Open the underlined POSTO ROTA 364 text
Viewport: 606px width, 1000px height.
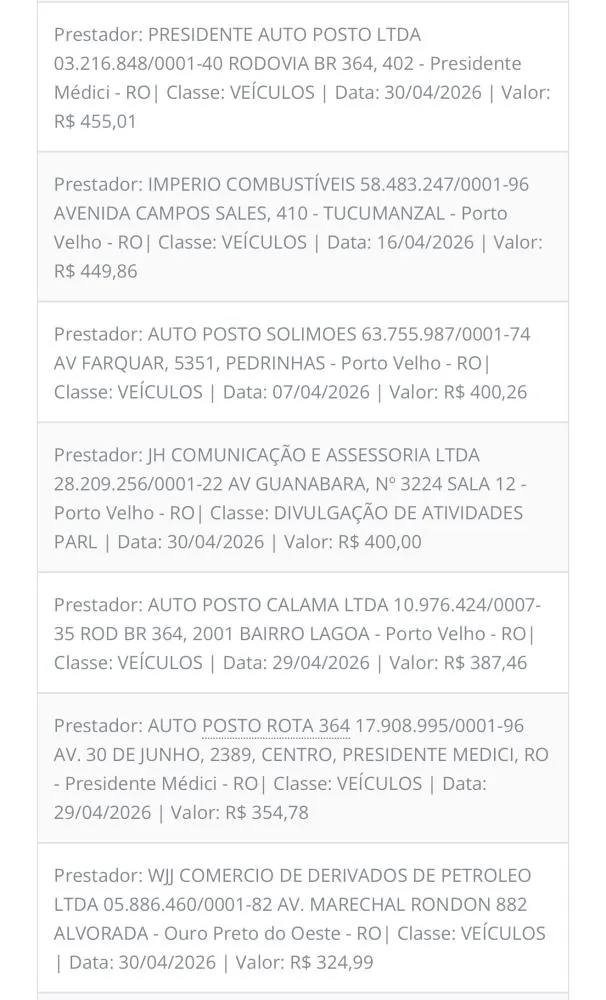pos(276,726)
